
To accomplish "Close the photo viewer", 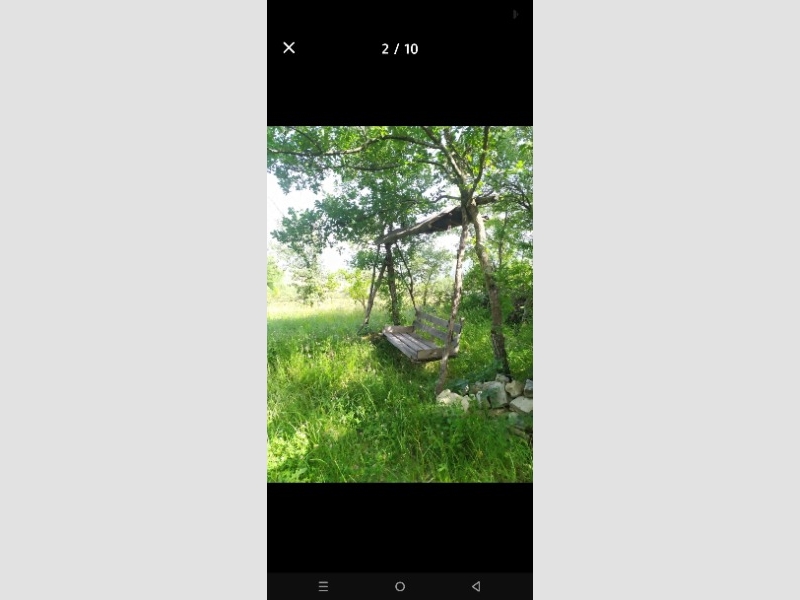I will [x=289, y=48].
